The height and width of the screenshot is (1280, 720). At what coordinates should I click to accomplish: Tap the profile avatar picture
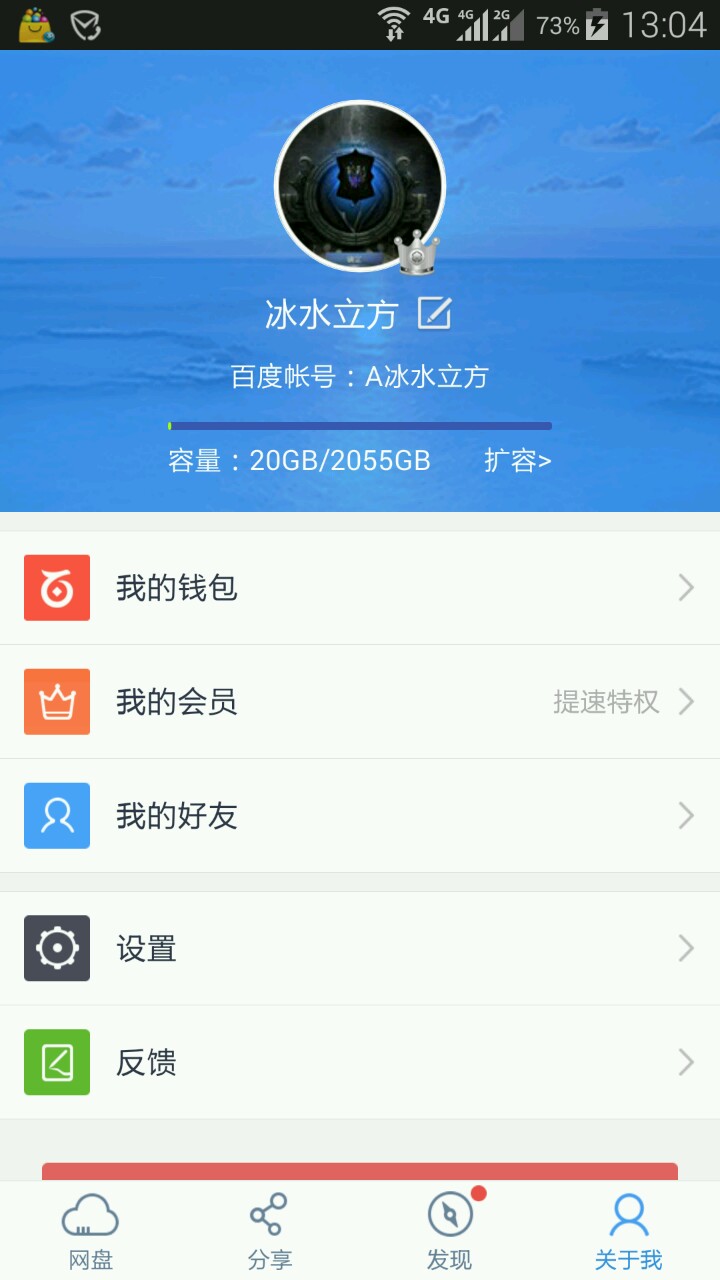point(360,186)
